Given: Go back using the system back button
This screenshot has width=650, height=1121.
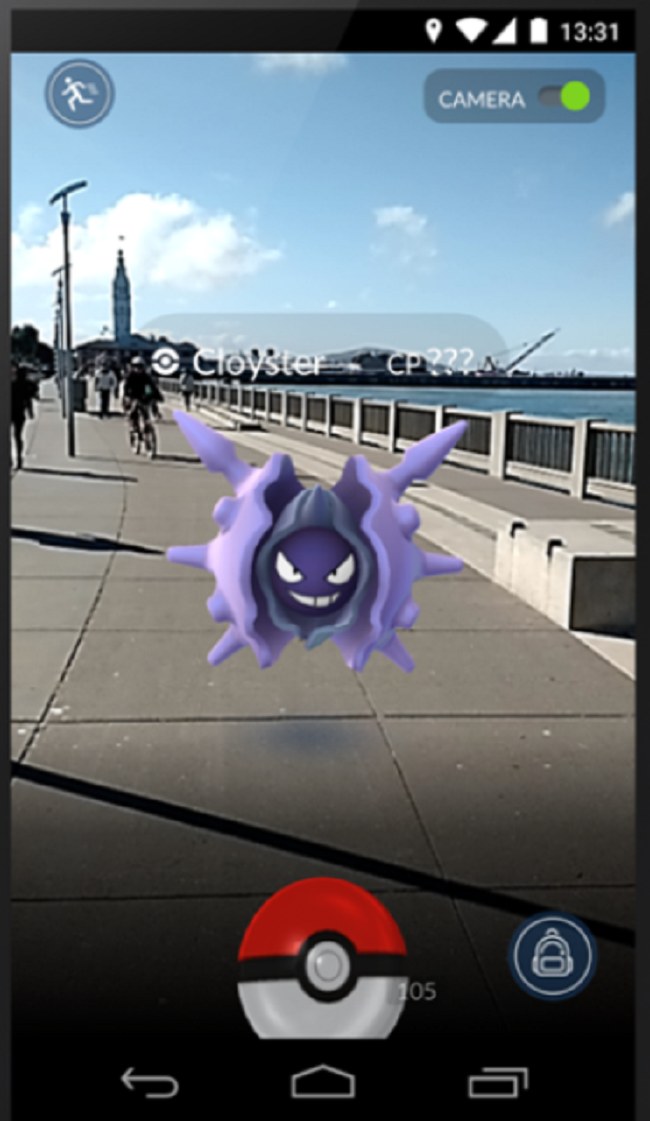Looking at the screenshot, I should [x=149, y=1082].
